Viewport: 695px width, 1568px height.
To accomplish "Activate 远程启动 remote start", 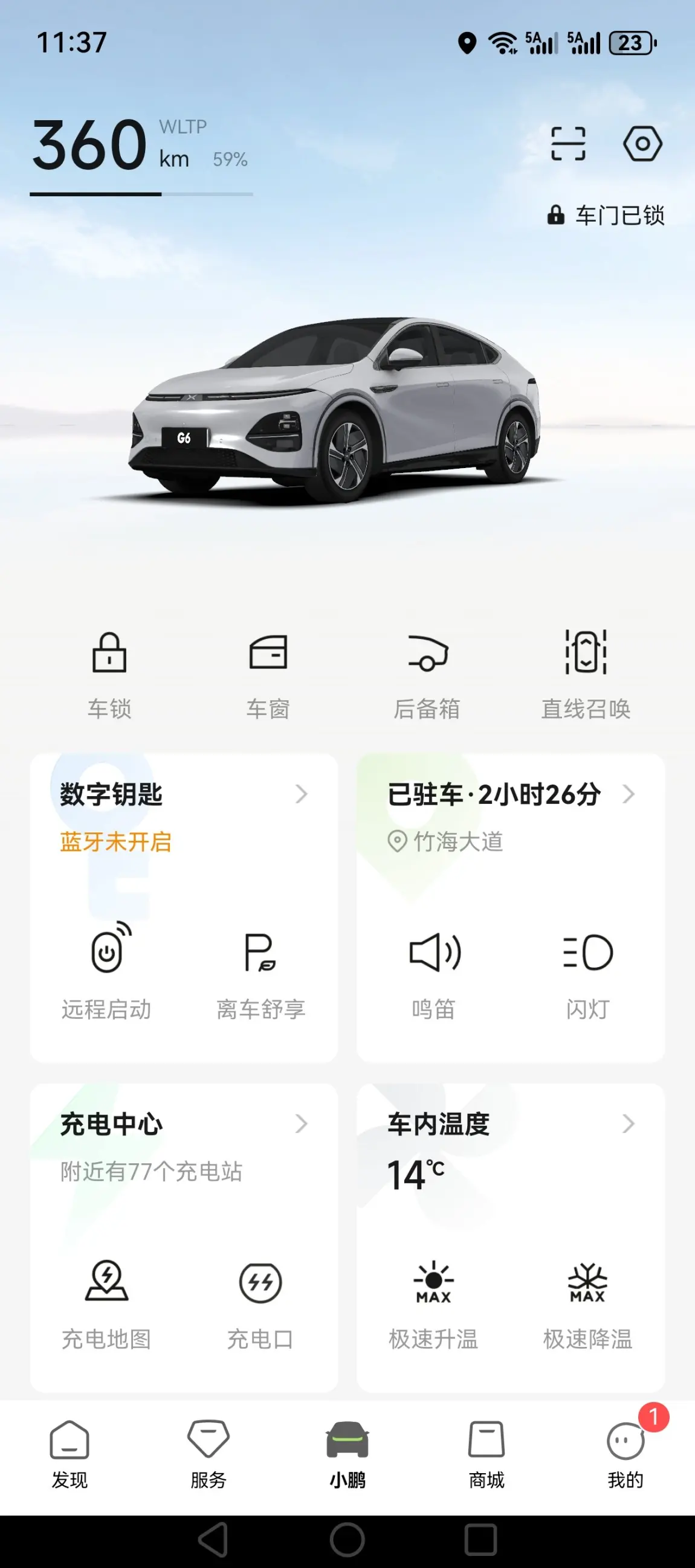I will [107, 971].
